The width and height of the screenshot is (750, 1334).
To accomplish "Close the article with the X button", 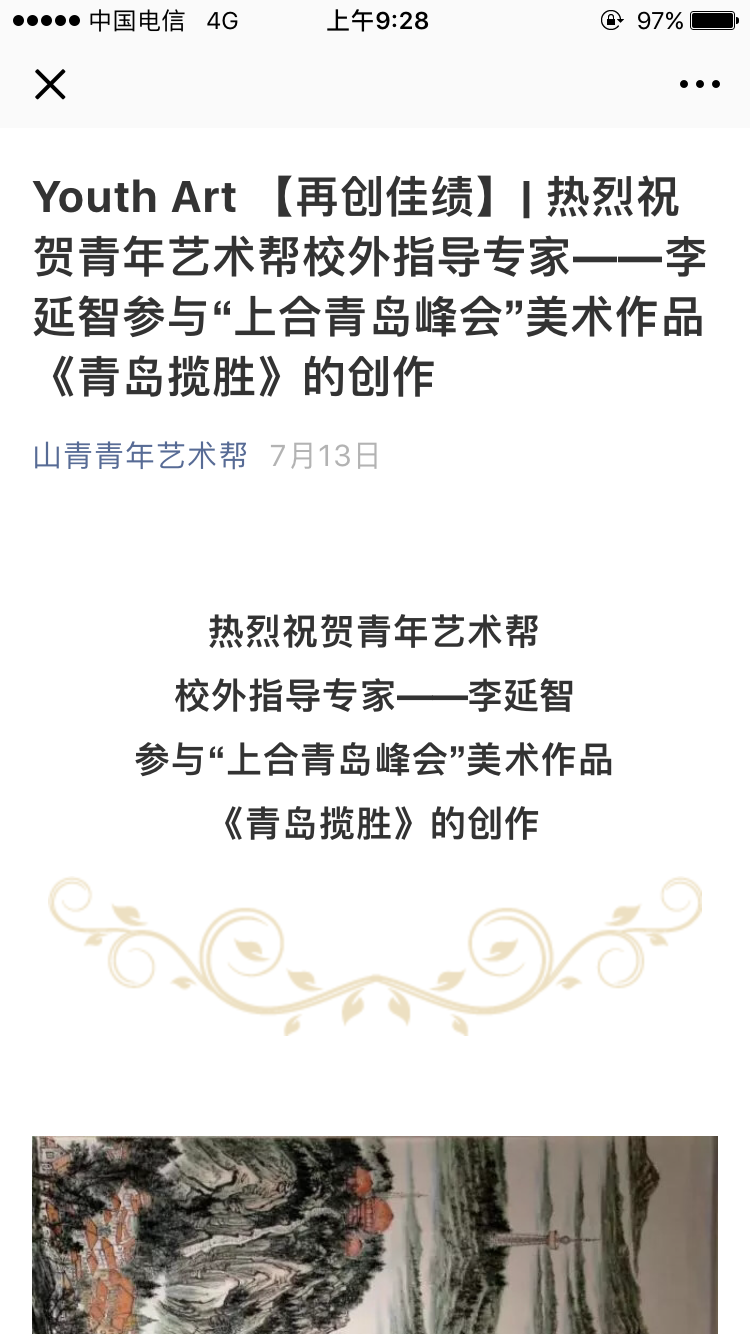I will click(x=50, y=85).
